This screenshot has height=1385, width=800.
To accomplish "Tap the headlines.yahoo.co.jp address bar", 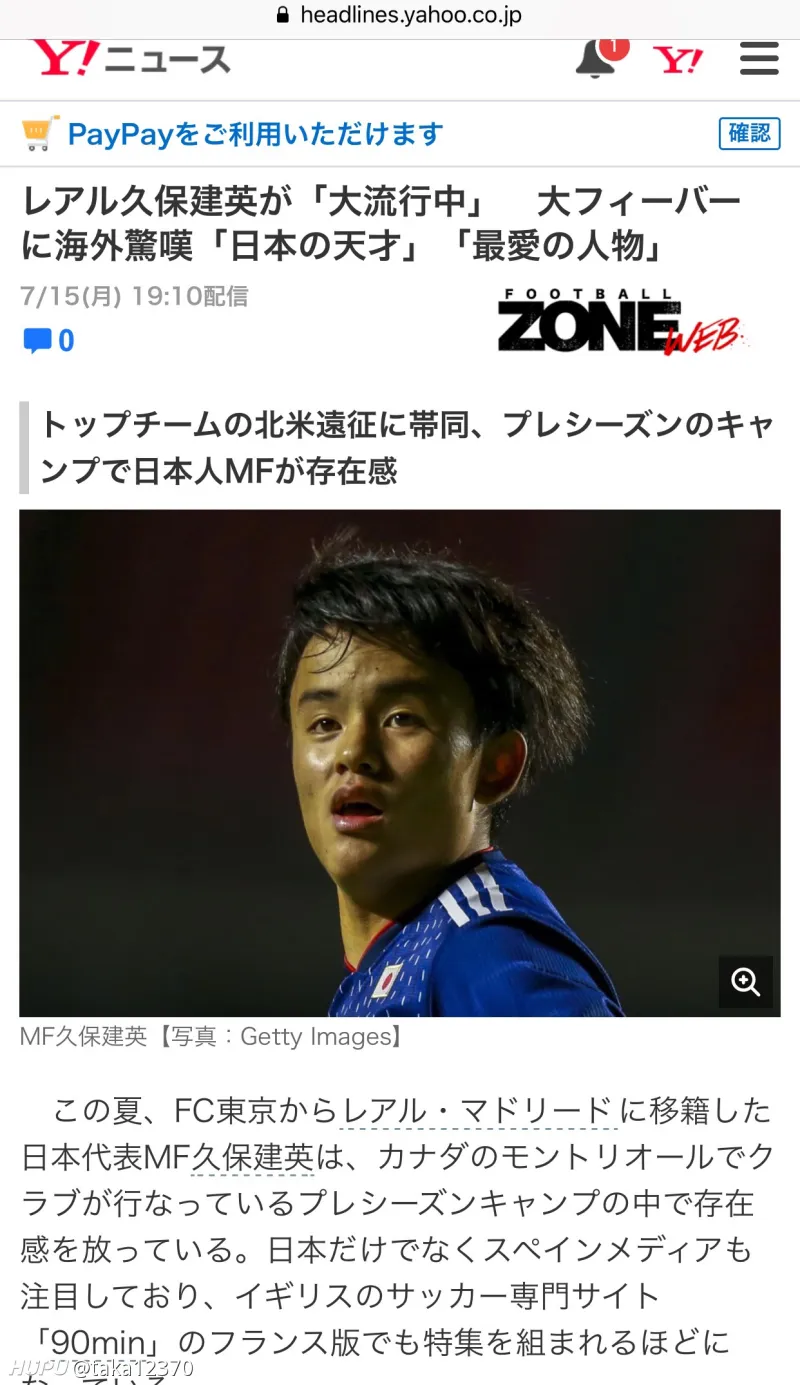I will [400, 16].
